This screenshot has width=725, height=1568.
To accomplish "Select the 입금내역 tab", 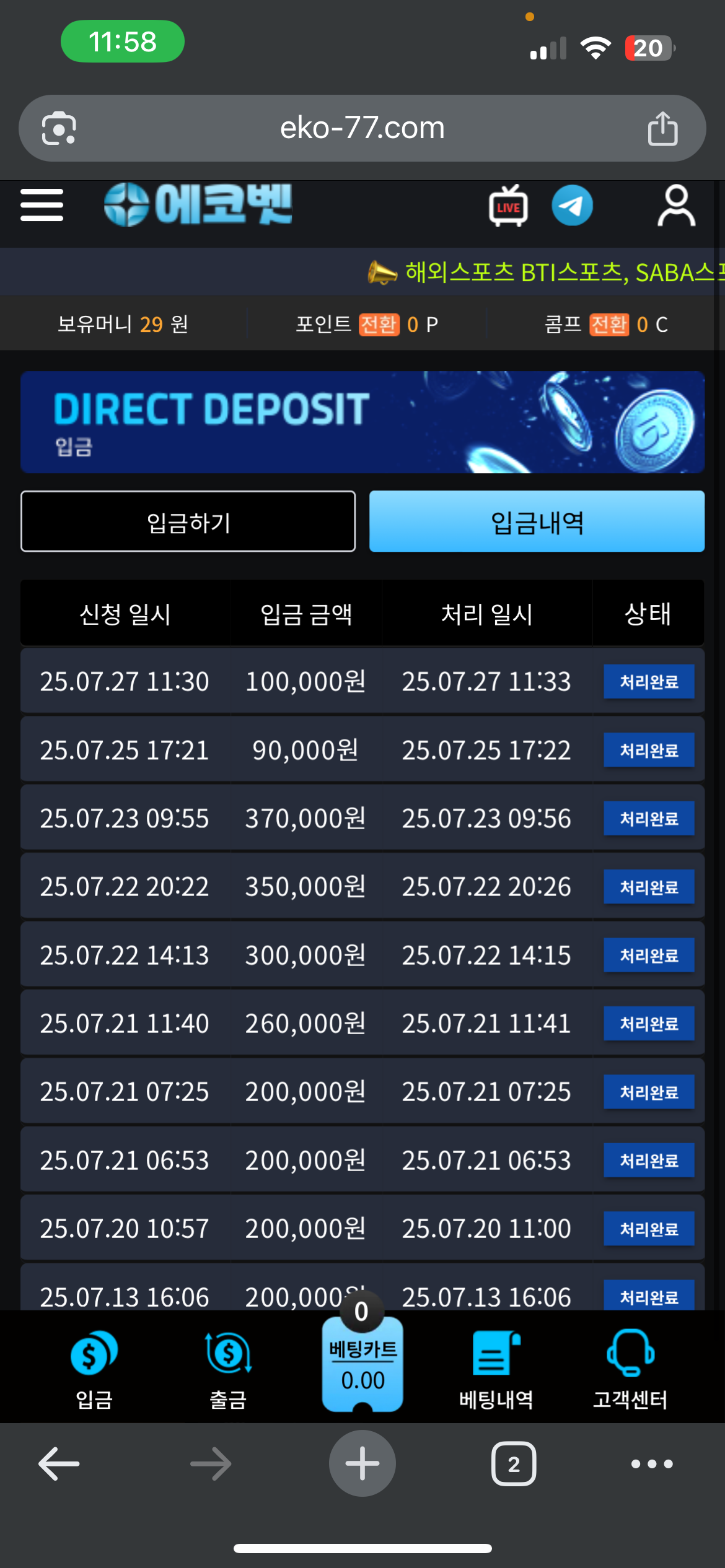I will tap(537, 521).
